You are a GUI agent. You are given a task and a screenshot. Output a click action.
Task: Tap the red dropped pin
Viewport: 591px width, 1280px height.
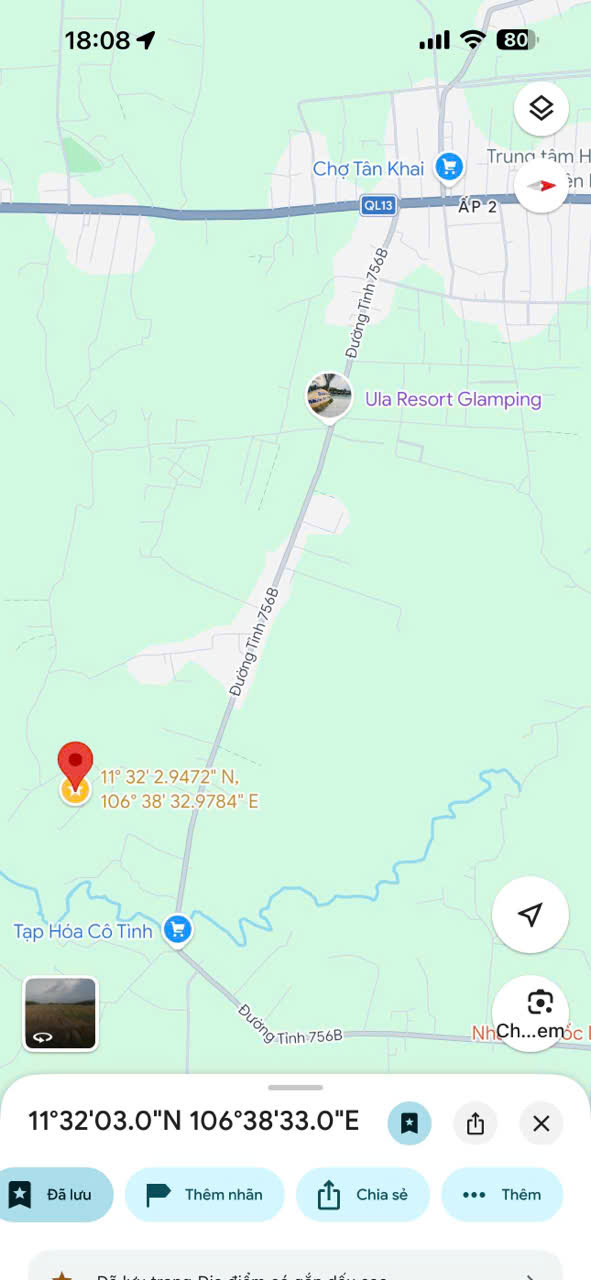pyautogui.click(x=75, y=767)
